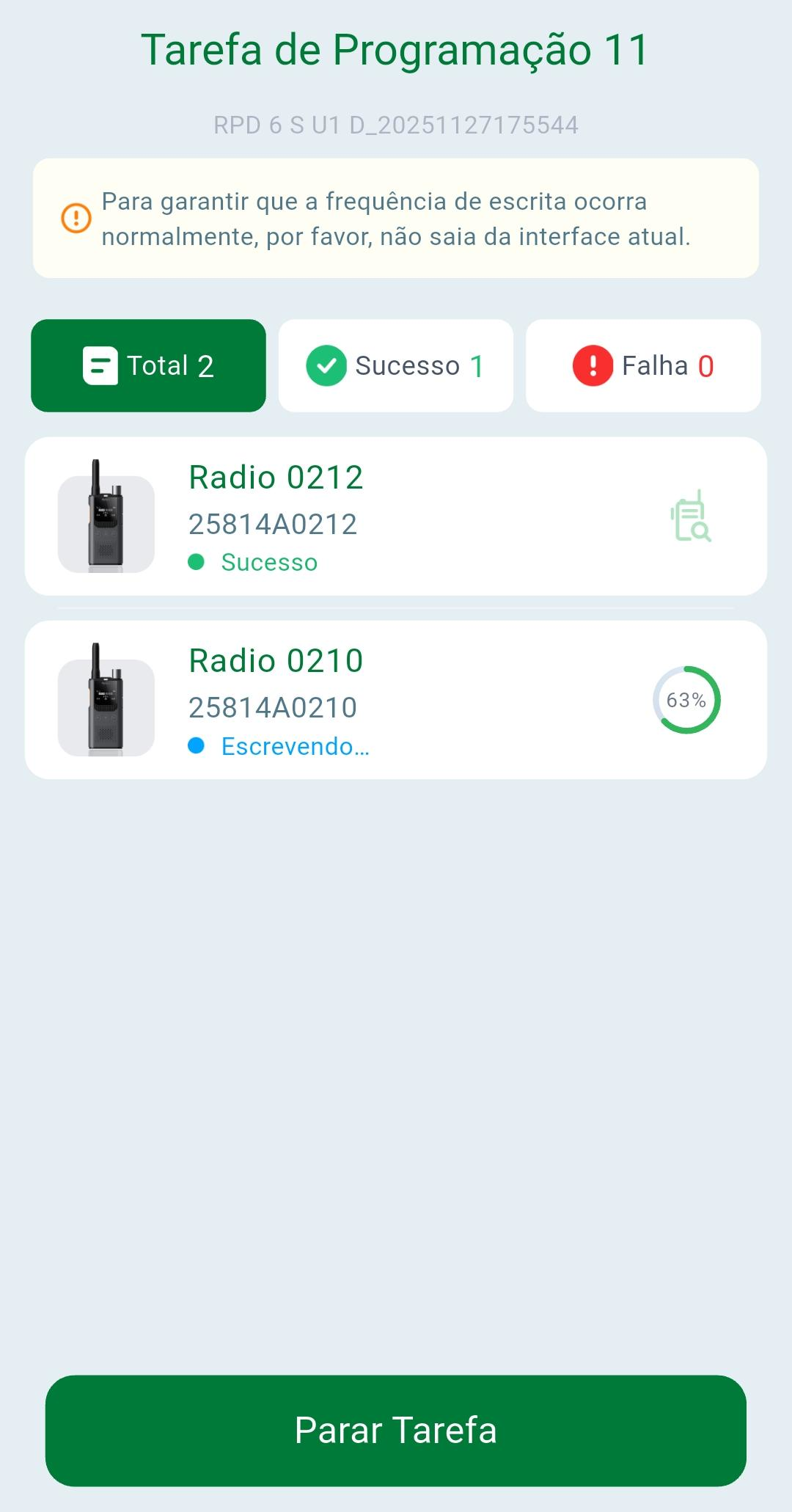
Task: Show the Falha 0 tab
Action: tap(643, 365)
